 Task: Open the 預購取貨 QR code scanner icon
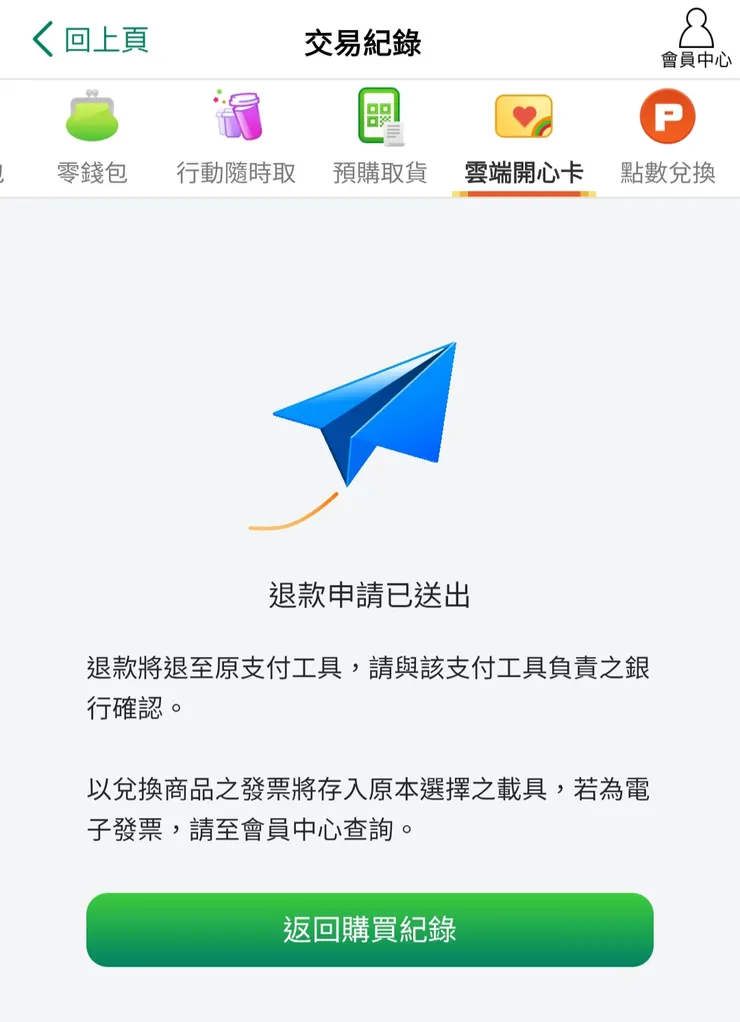pos(379,116)
